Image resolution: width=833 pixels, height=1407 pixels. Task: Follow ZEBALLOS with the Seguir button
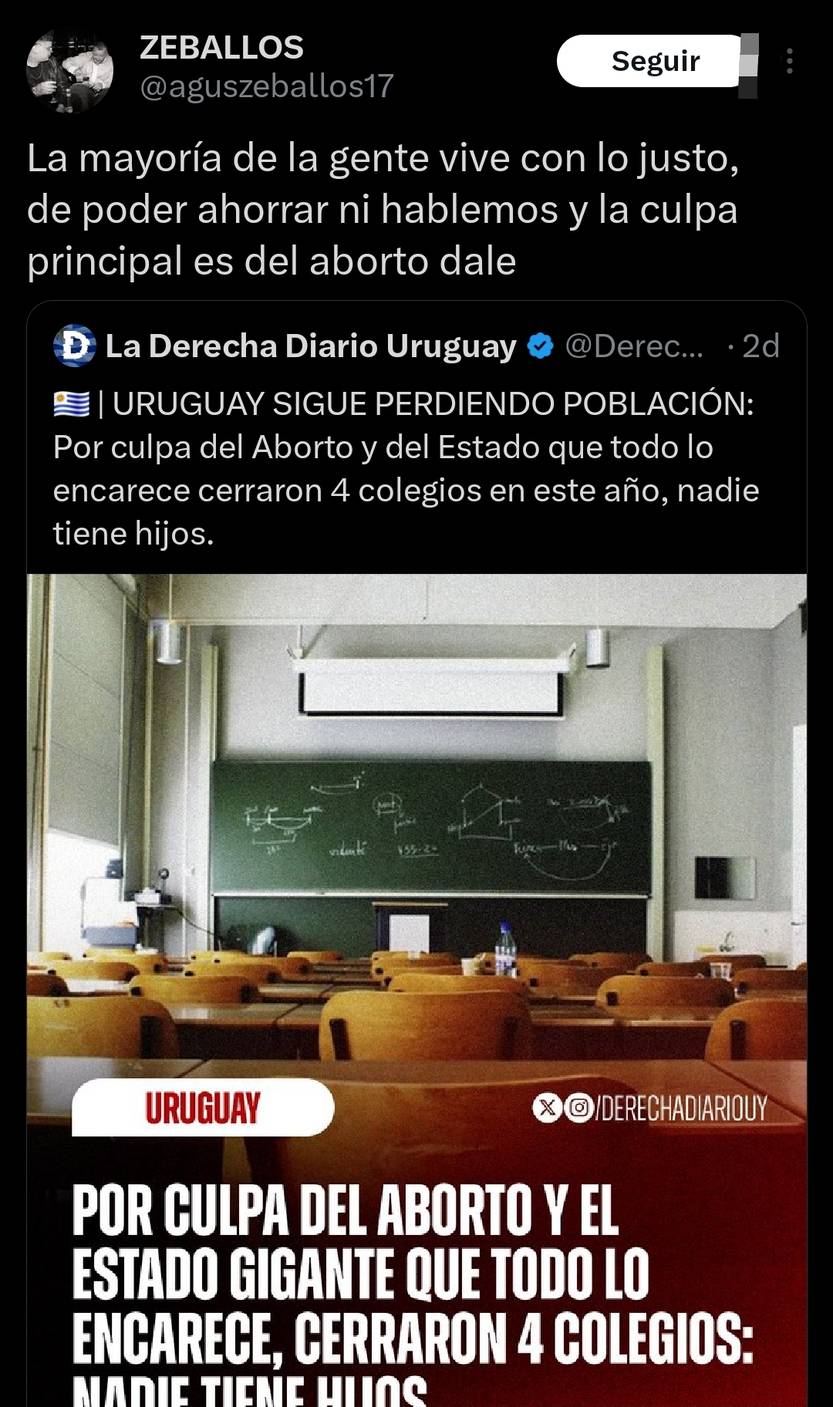pos(655,61)
